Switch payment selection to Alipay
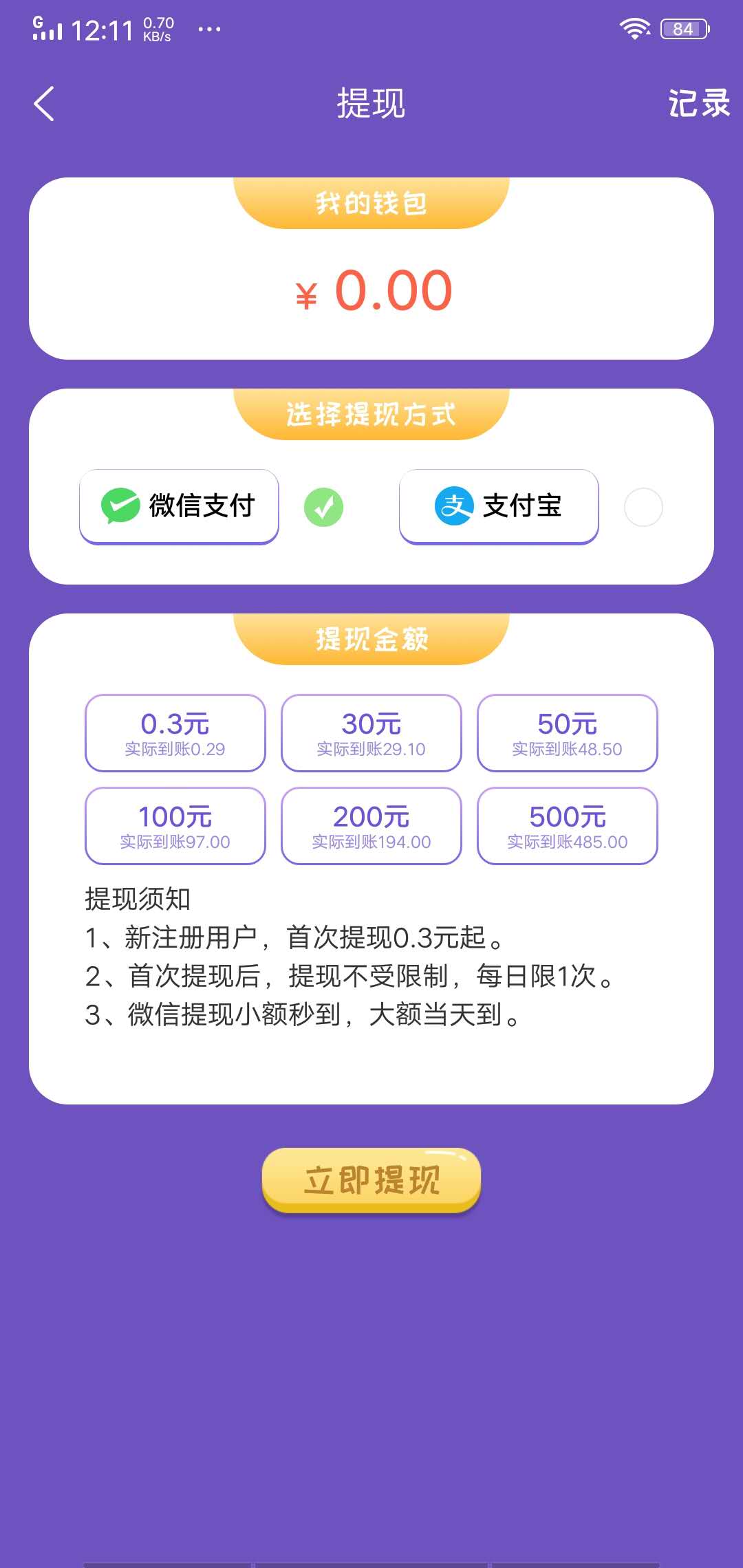 coord(498,505)
